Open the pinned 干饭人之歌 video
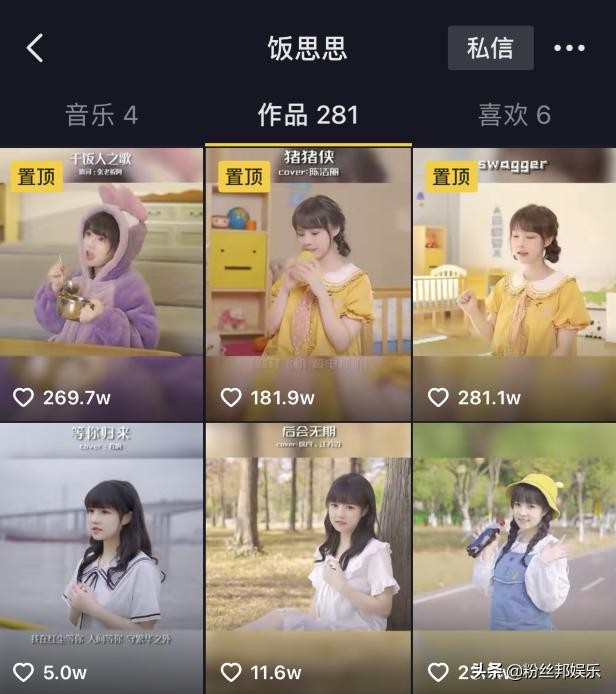 click(101, 283)
